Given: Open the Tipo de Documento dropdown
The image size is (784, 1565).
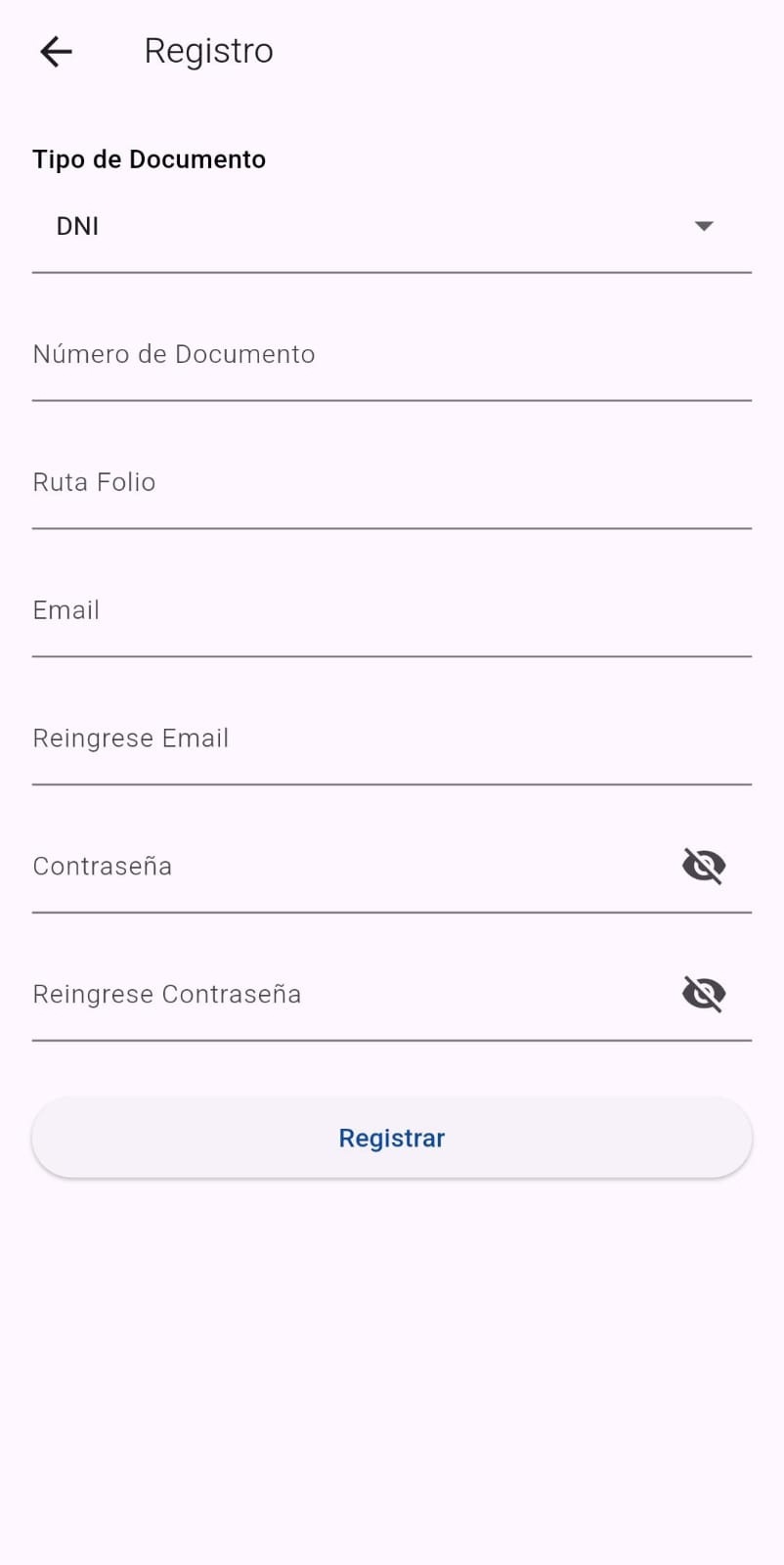Looking at the screenshot, I should point(391,226).
